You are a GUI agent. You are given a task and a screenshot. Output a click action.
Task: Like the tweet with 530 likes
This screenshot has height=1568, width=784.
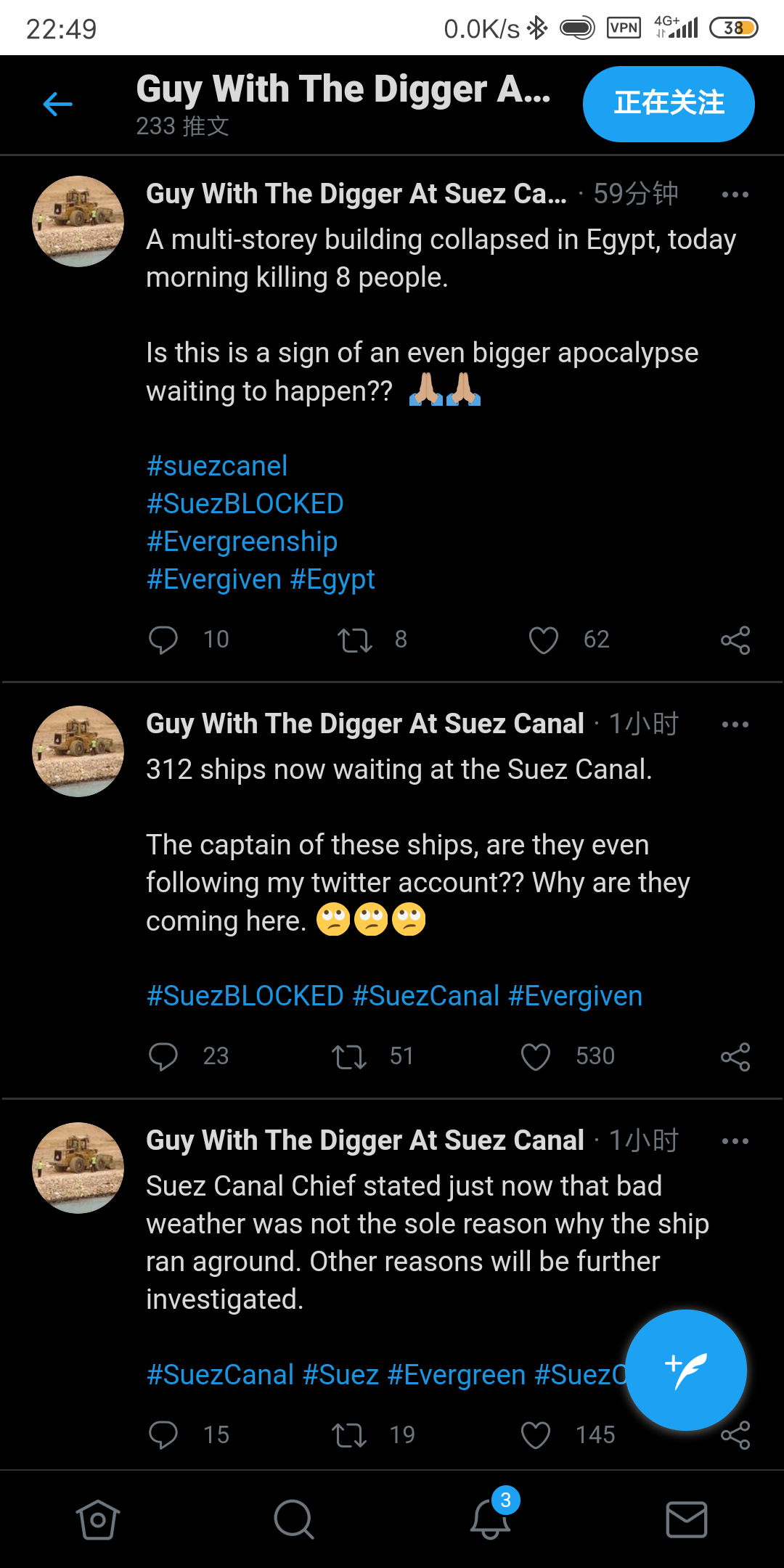[536, 1056]
